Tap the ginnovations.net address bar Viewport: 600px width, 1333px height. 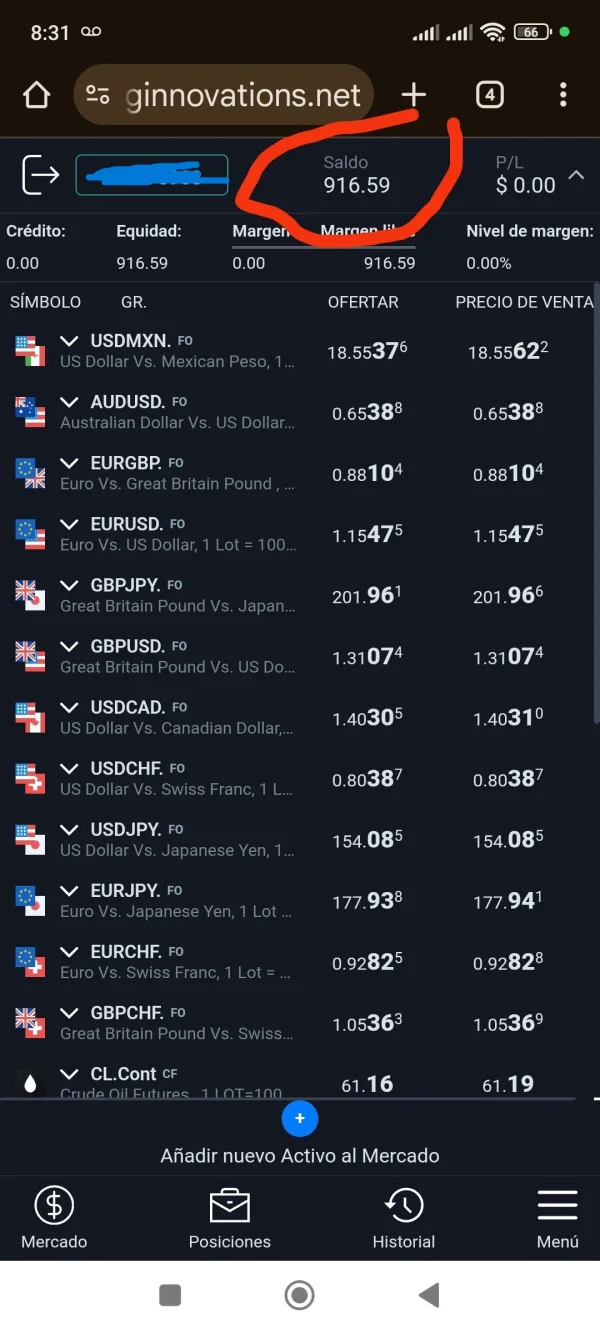pyautogui.click(x=224, y=95)
